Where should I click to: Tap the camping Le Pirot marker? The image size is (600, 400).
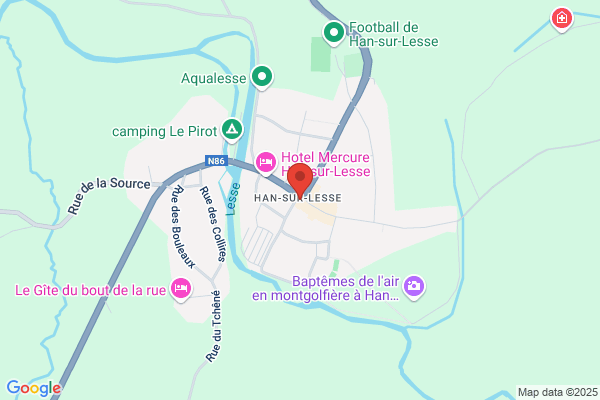(x=231, y=129)
